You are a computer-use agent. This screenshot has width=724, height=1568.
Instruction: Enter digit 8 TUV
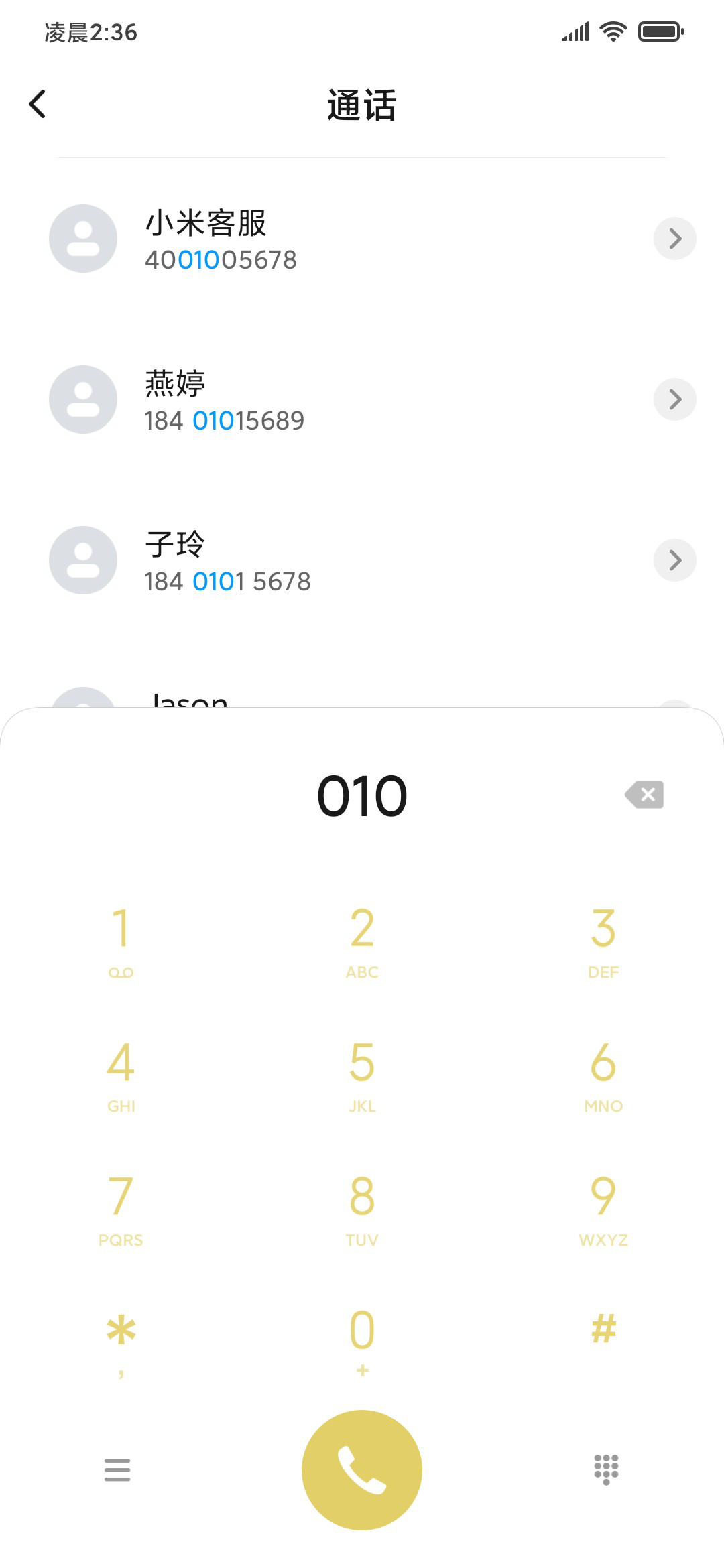coord(362,1210)
